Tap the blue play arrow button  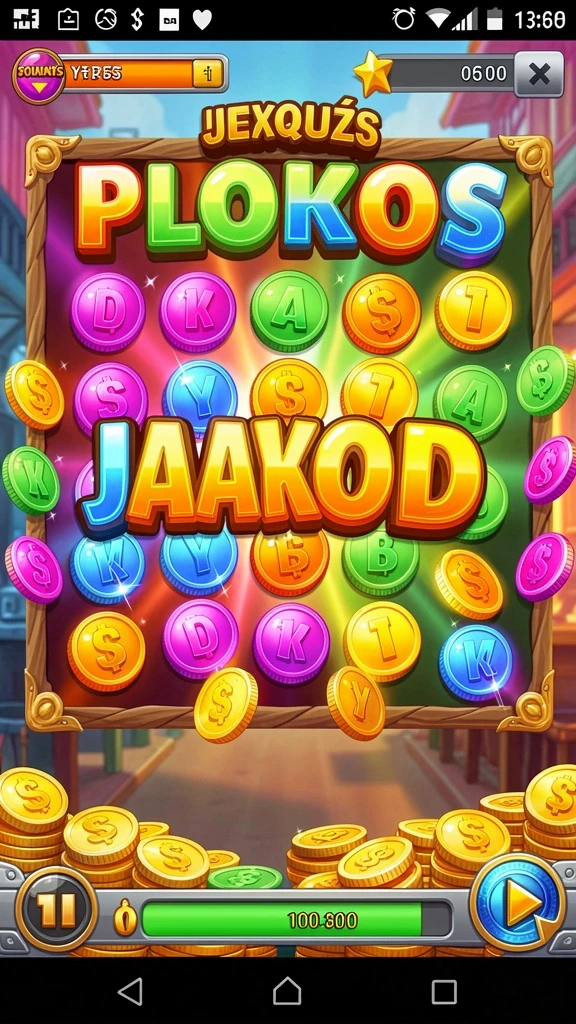tap(518, 903)
